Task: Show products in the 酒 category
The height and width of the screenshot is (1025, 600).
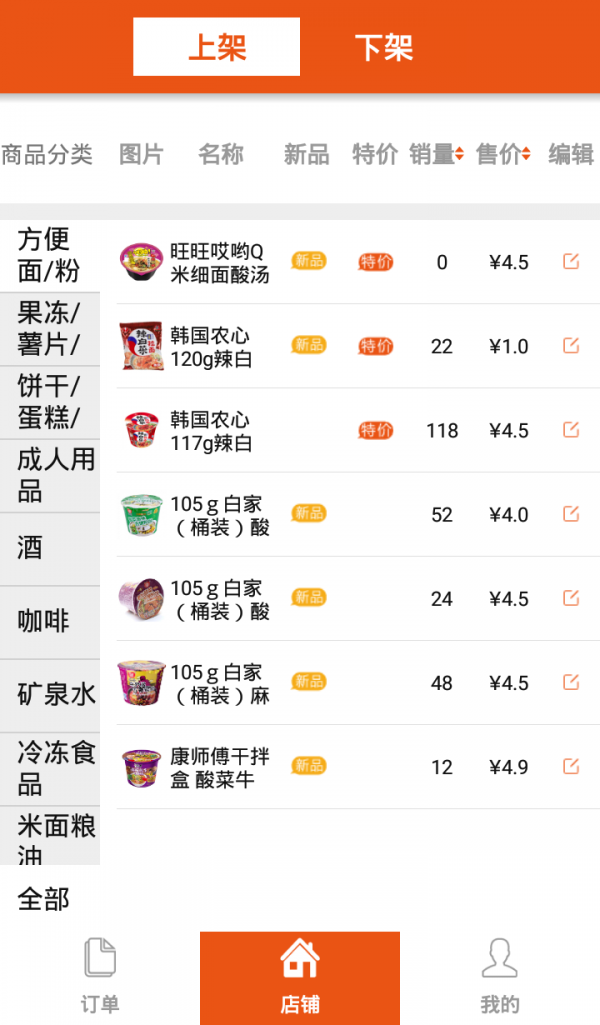Action: click(50, 548)
